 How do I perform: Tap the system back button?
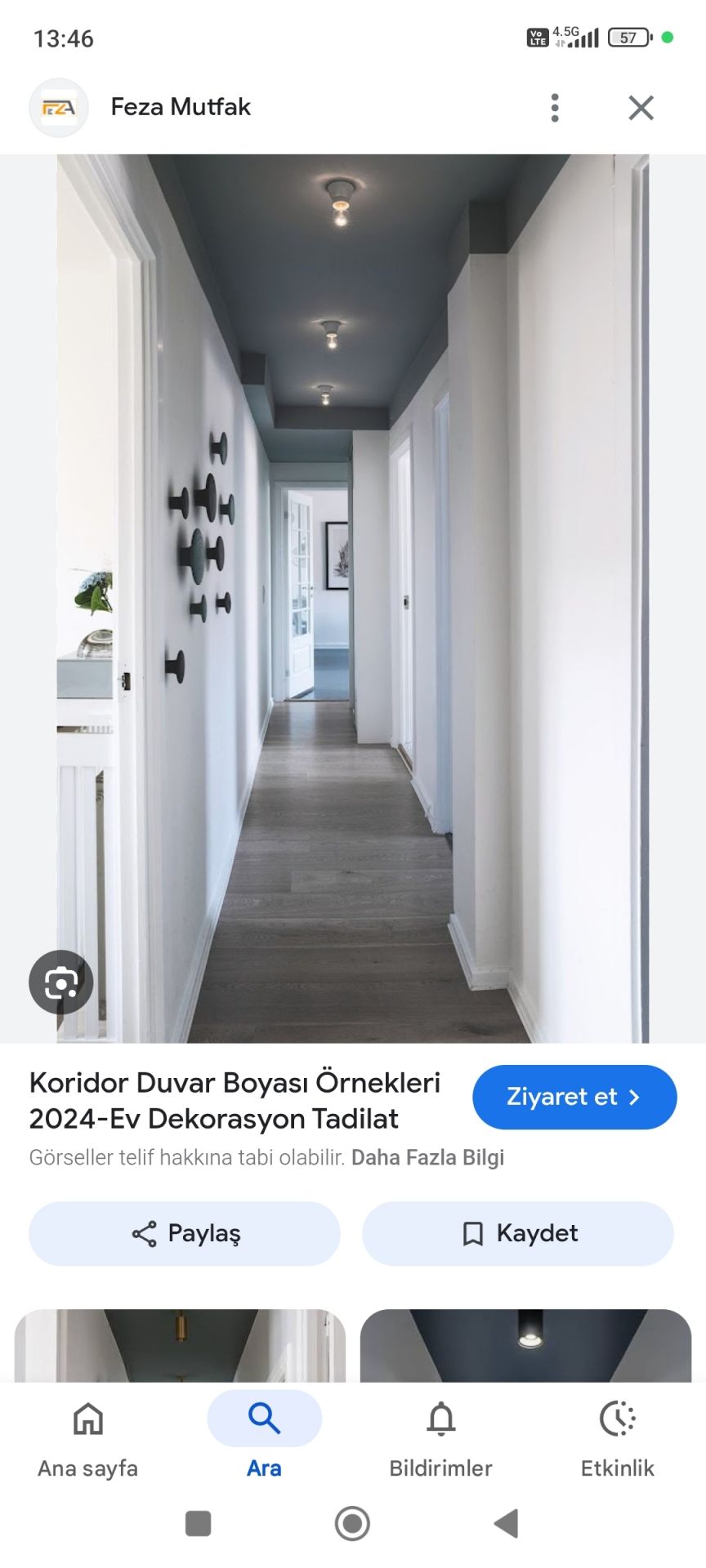tap(507, 1523)
